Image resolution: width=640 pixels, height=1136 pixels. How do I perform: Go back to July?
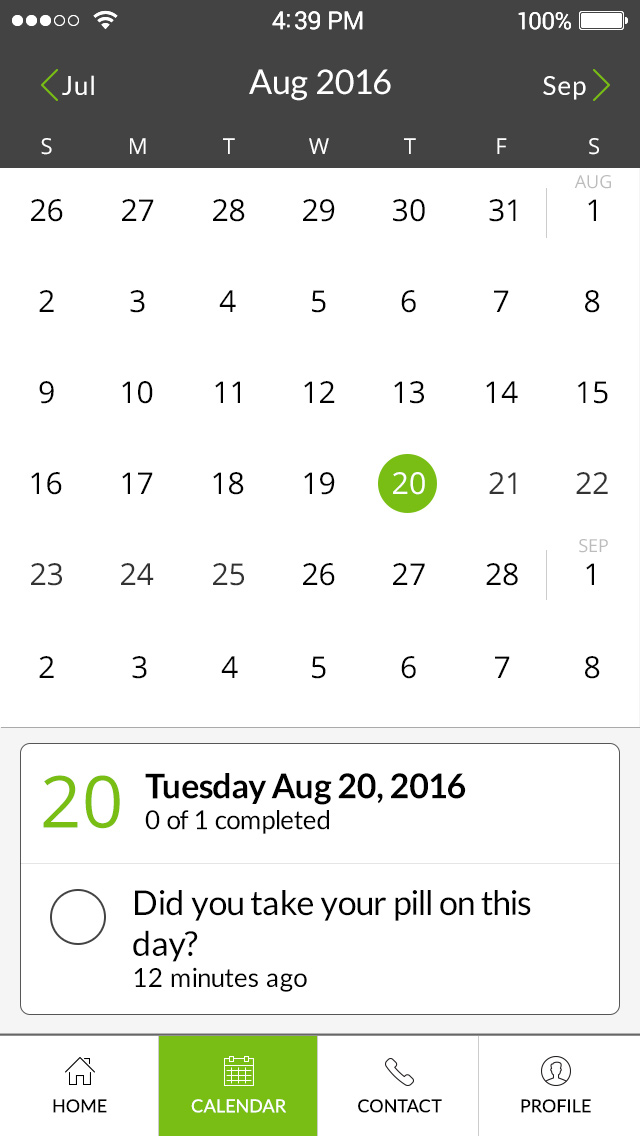tap(68, 86)
